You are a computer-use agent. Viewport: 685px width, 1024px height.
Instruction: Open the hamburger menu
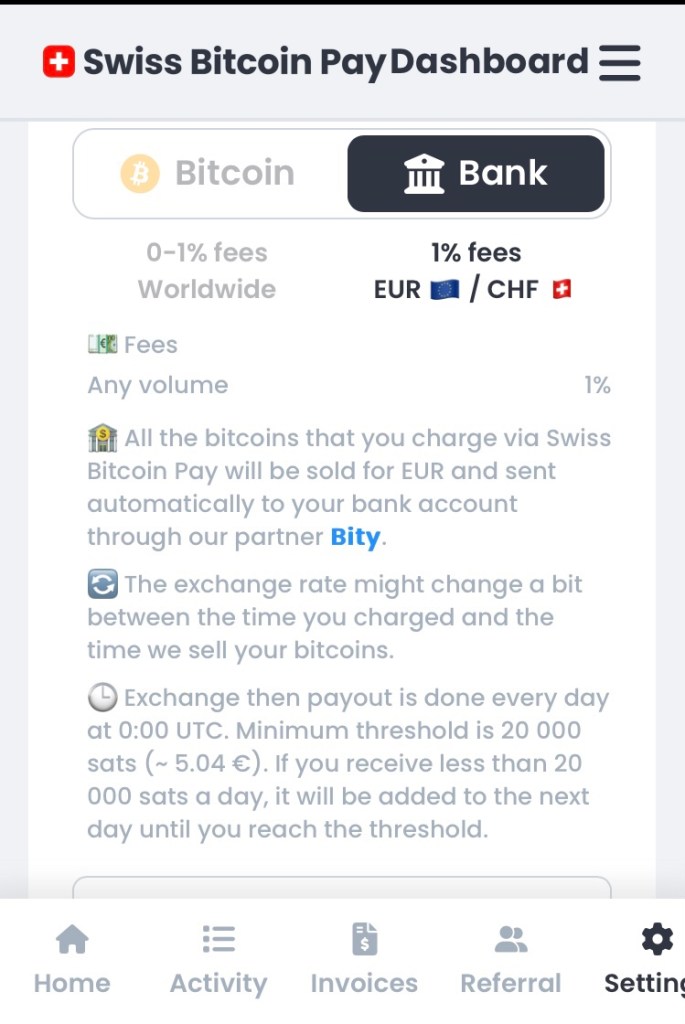pyautogui.click(x=620, y=62)
